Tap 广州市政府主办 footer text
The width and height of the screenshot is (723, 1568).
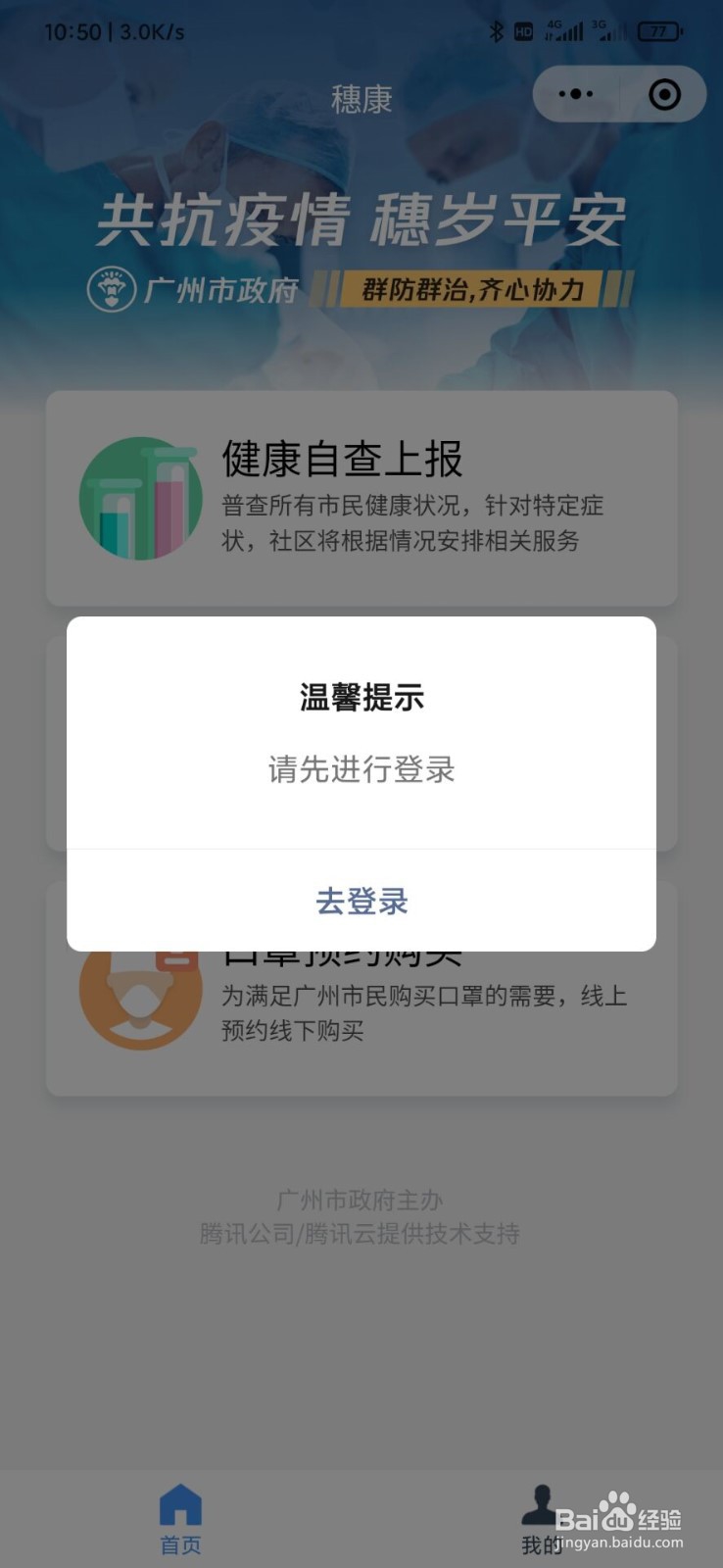[x=361, y=1199]
